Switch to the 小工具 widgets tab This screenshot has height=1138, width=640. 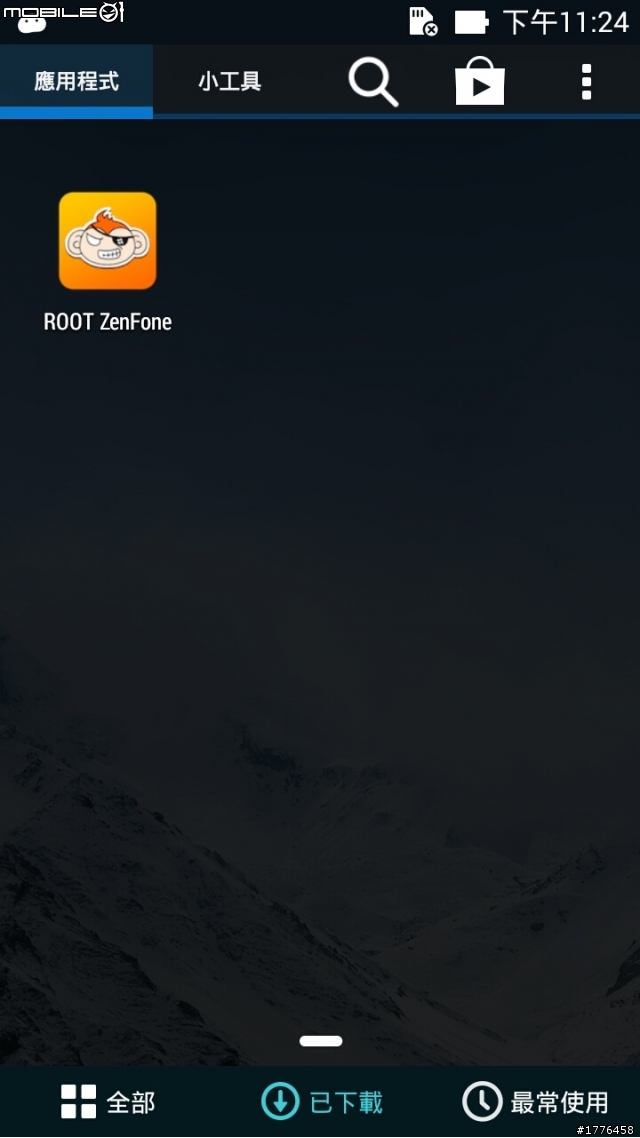click(229, 82)
